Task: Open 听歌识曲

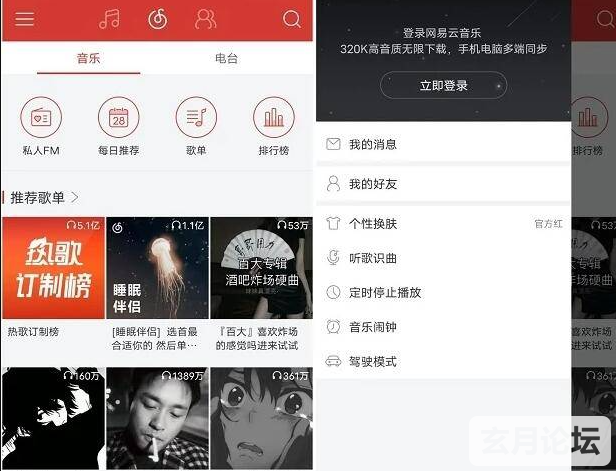Action: tap(373, 258)
